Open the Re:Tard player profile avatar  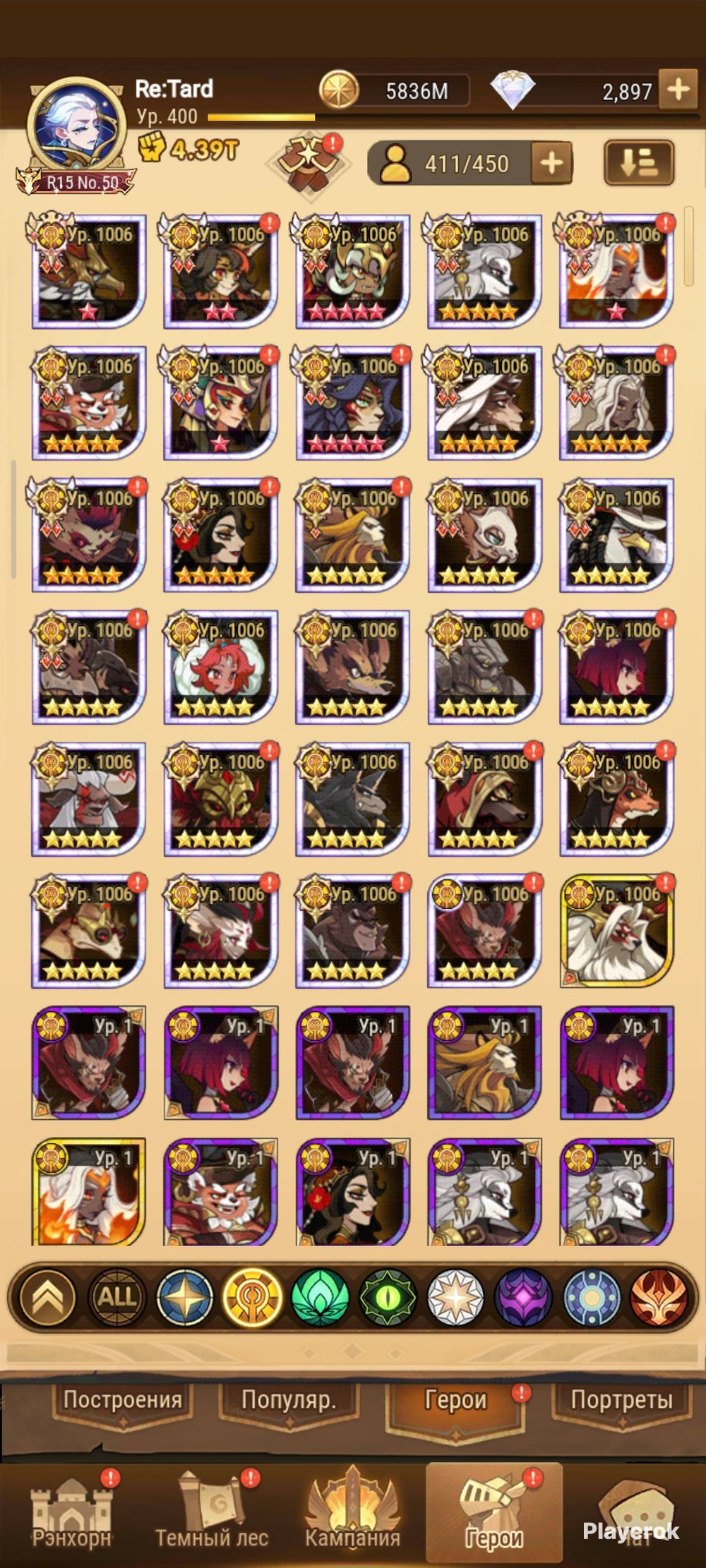click(x=76, y=127)
